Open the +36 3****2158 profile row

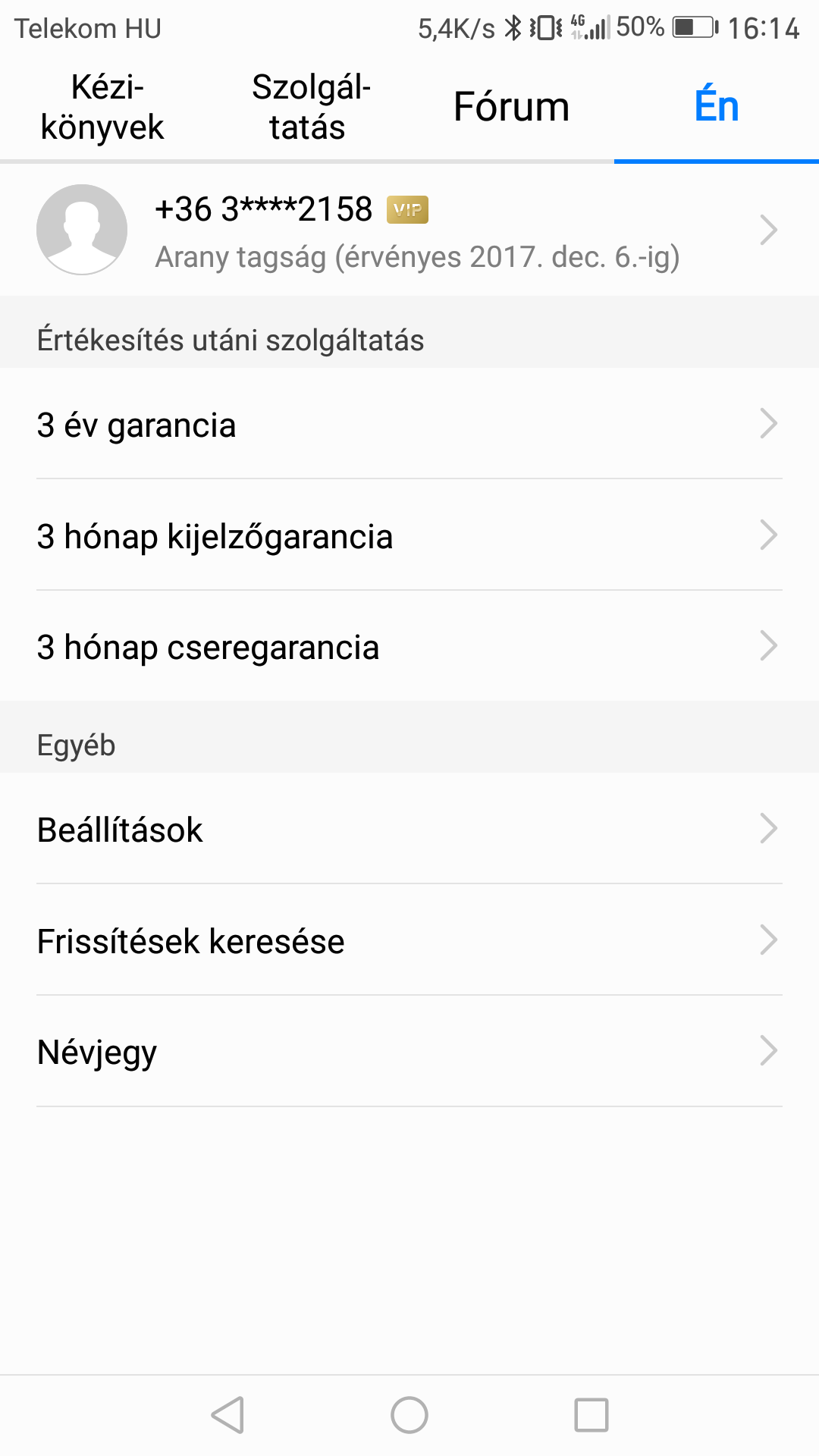(x=409, y=230)
